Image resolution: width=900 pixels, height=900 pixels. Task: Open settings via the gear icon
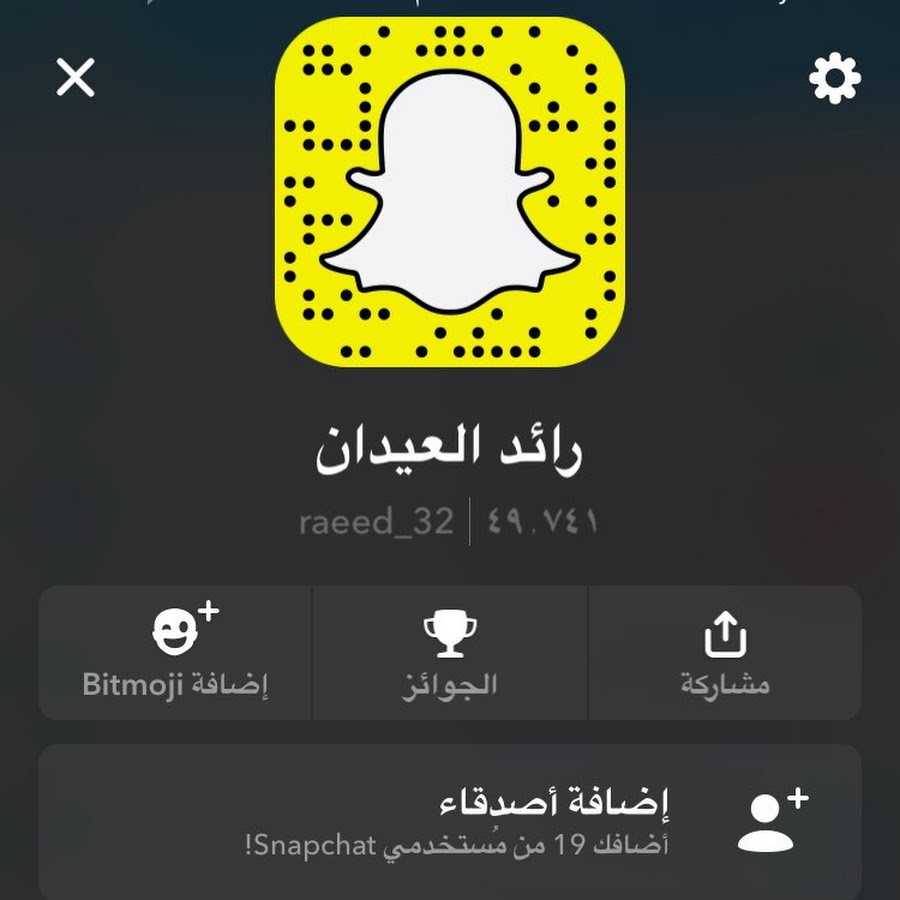coord(834,78)
